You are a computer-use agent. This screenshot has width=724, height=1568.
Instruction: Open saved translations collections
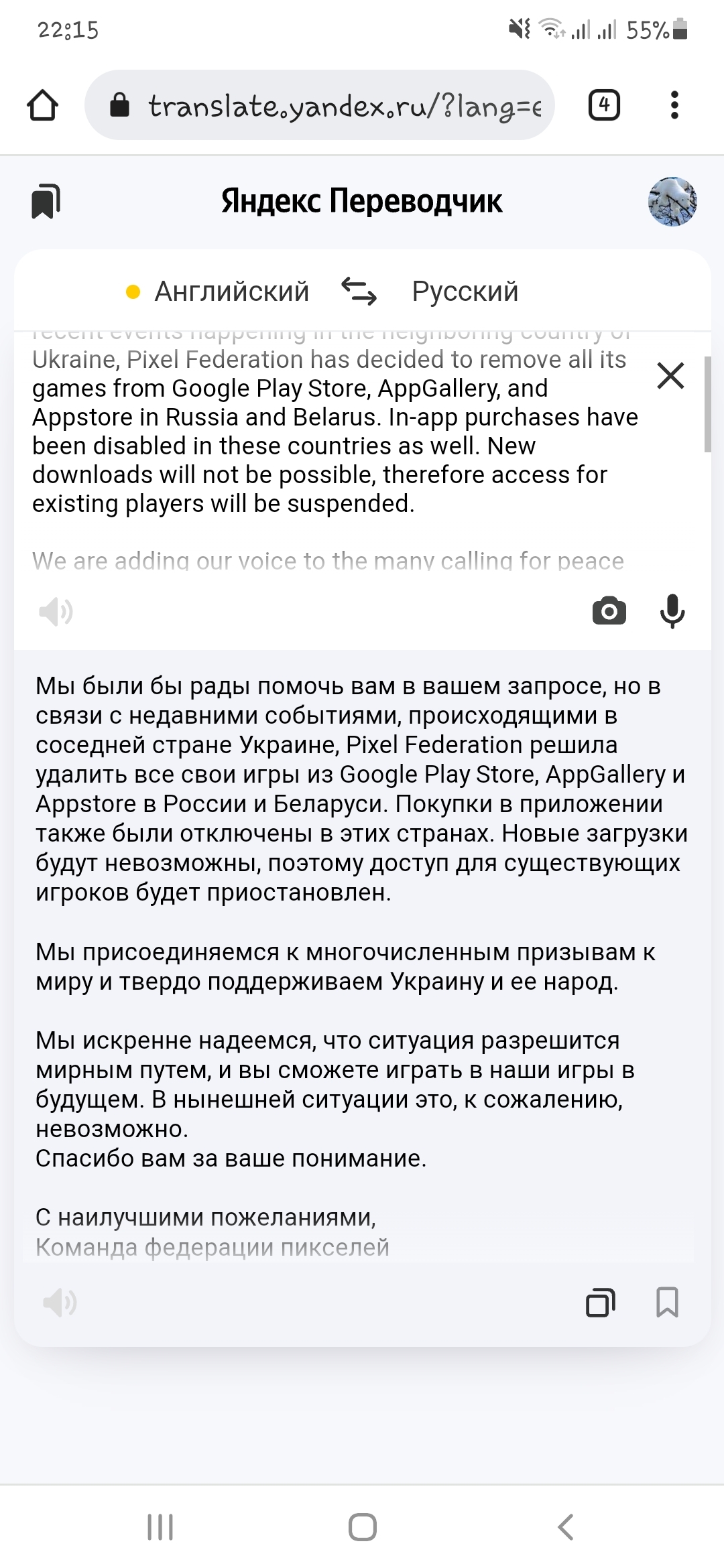point(46,201)
